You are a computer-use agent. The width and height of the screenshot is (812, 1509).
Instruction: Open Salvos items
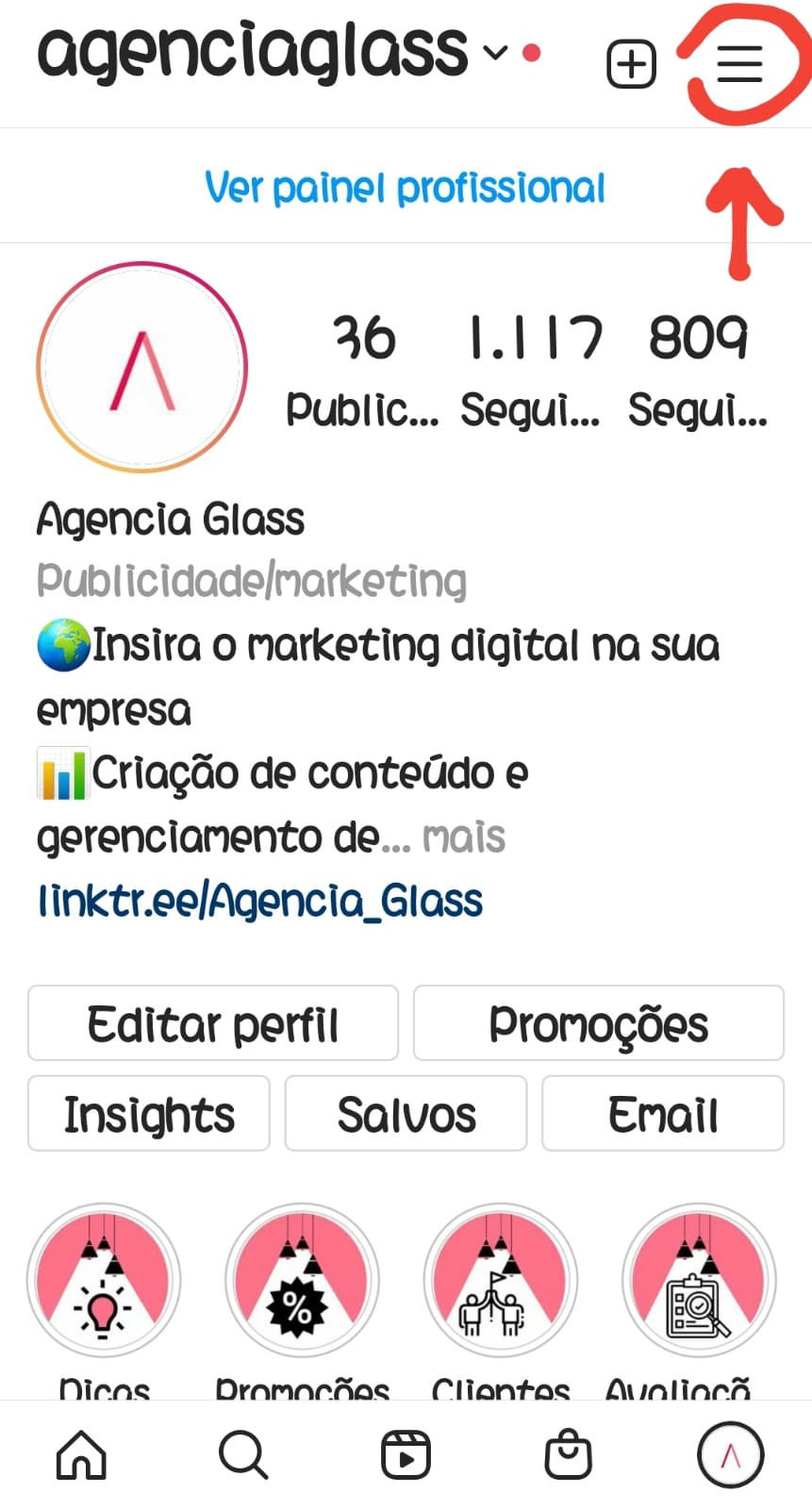pos(406,1114)
